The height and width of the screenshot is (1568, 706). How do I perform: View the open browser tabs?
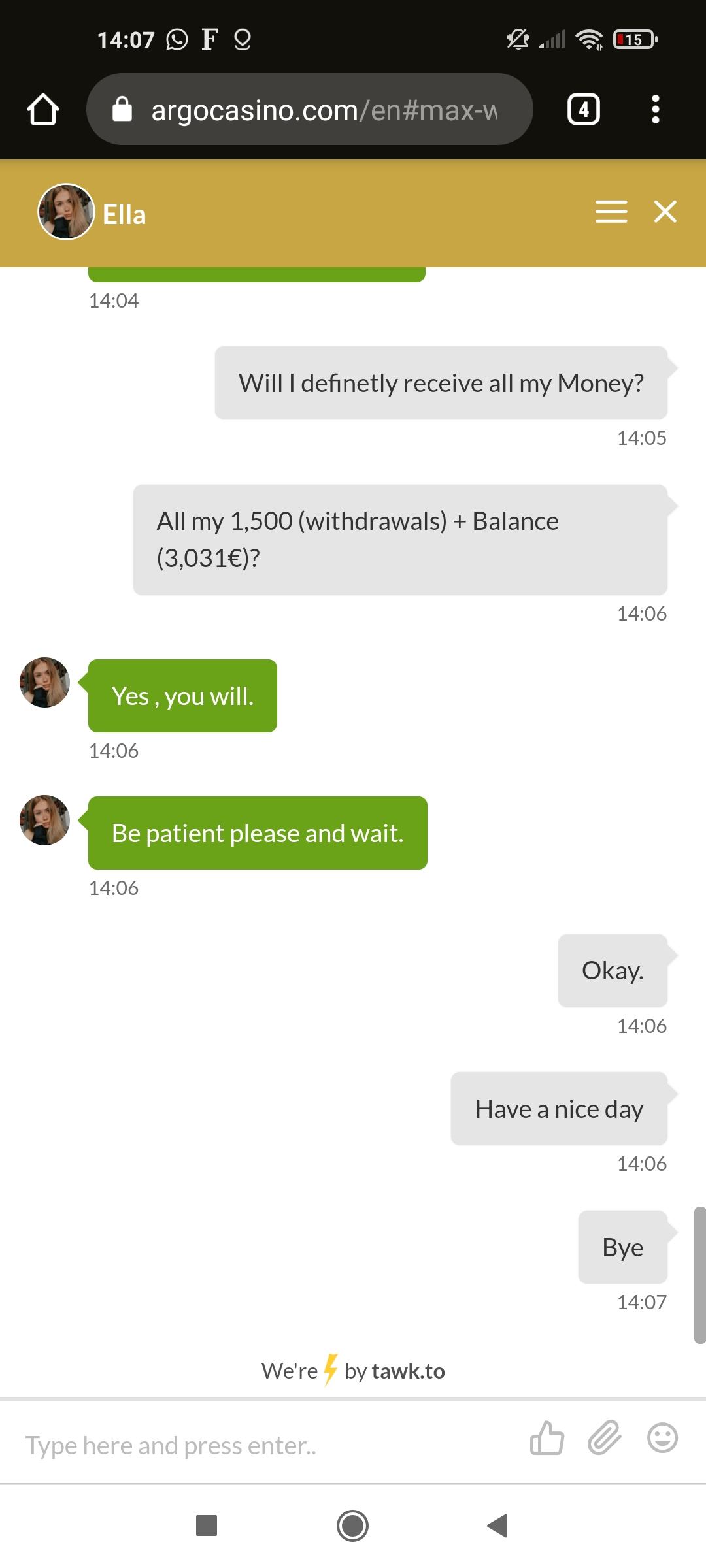pyautogui.click(x=583, y=109)
